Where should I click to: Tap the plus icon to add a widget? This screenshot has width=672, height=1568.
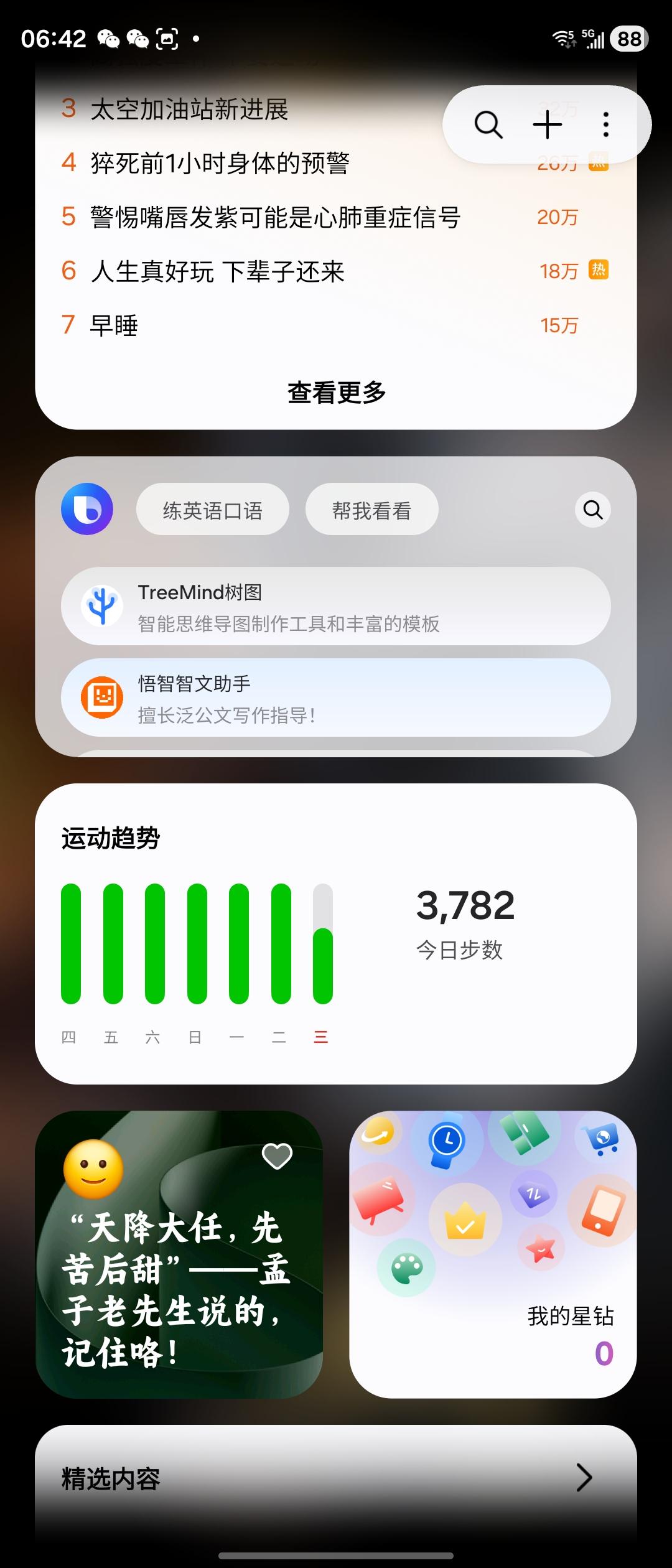coord(547,123)
